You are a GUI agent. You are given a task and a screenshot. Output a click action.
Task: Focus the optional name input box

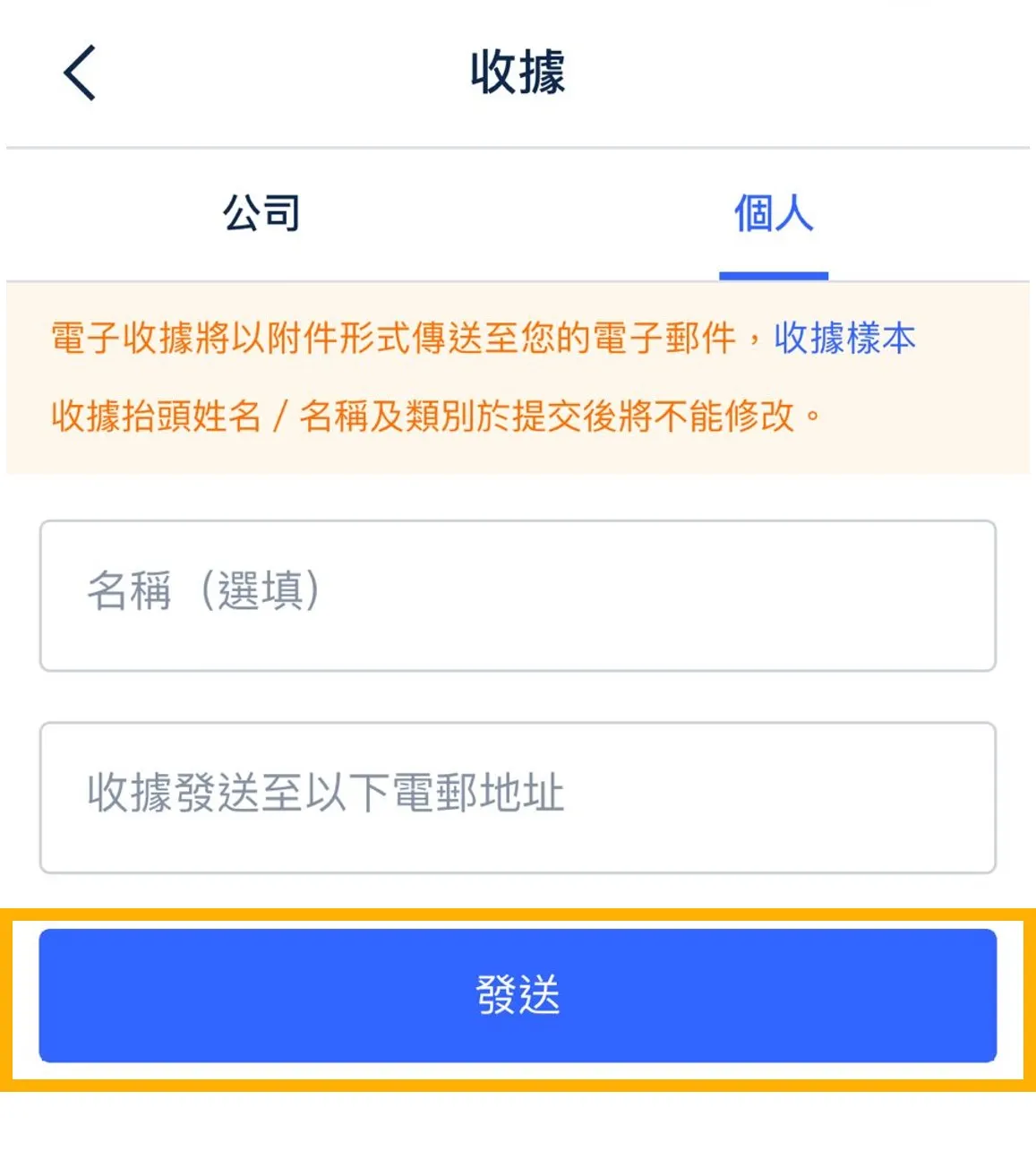[518, 596]
